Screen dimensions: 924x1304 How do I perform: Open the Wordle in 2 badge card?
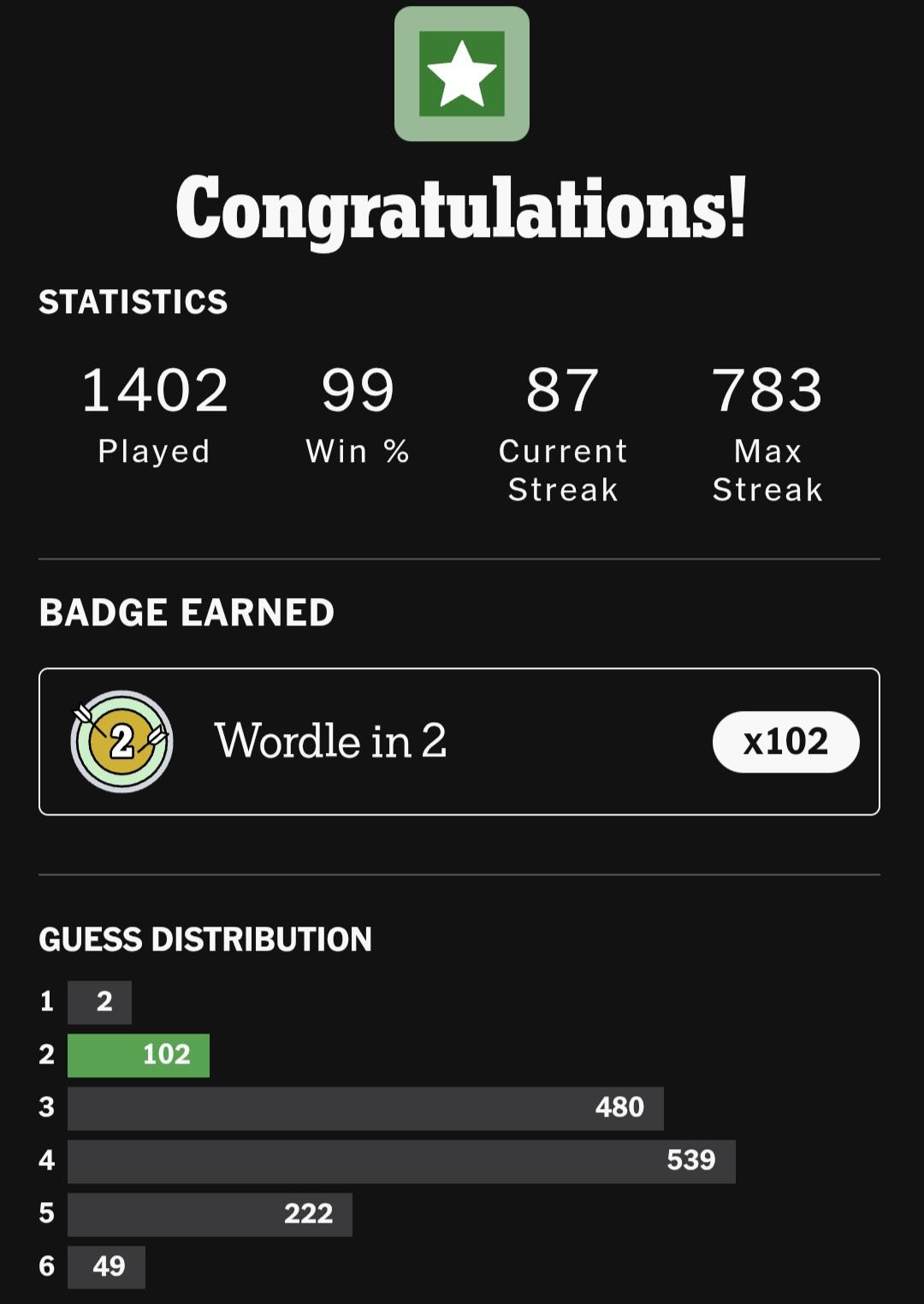pyautogui.click(x=459, y=741)
